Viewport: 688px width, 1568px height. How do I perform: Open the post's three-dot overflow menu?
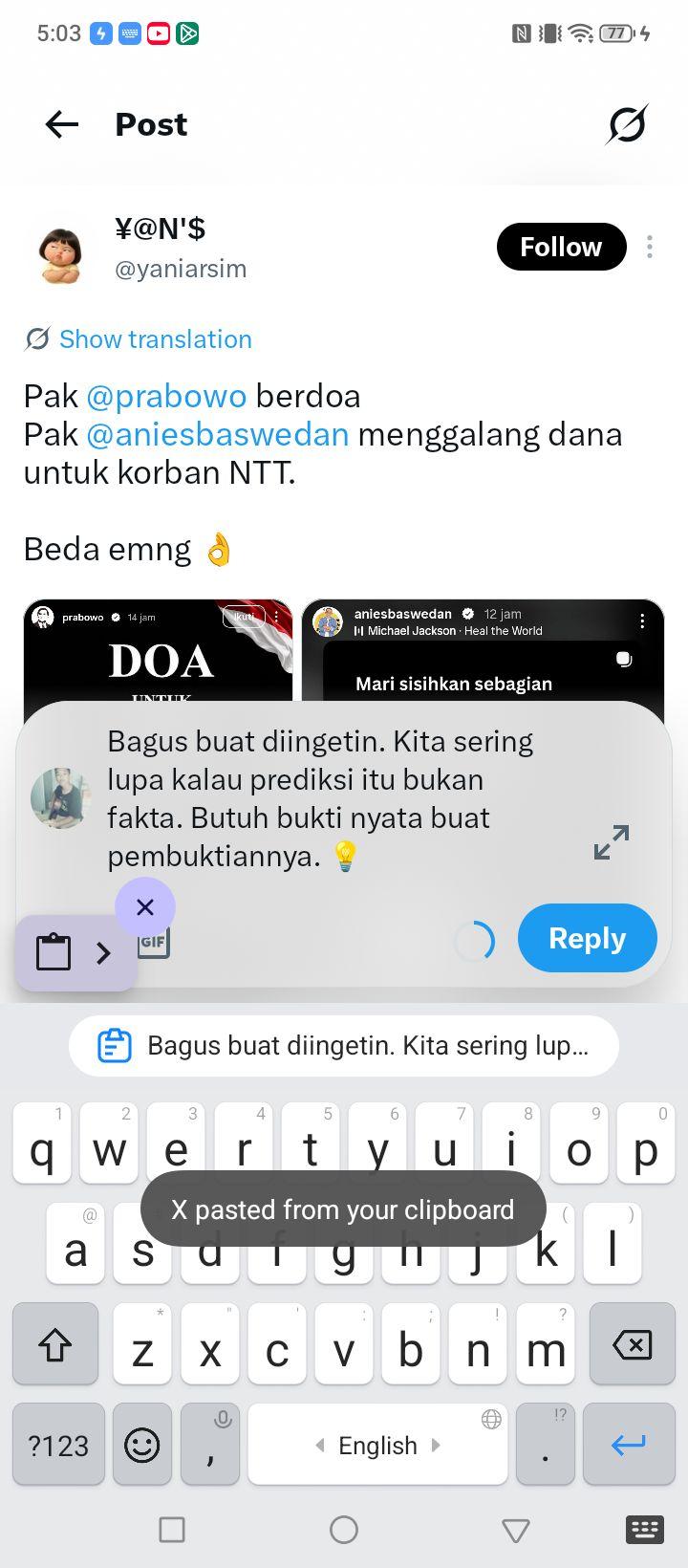(x=650, y=247)
